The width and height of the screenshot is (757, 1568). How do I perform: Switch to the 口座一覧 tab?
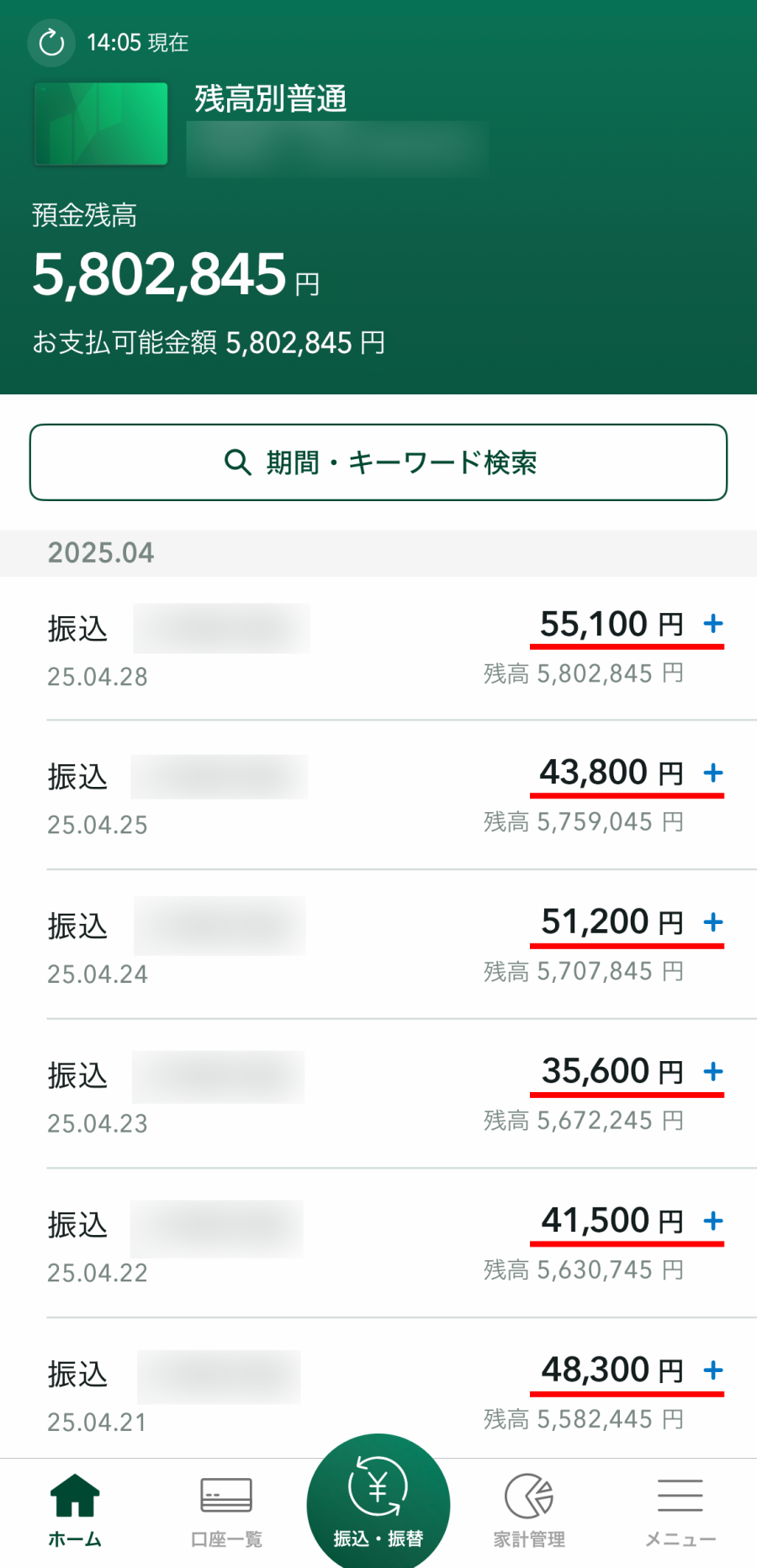coord(226,1513)
